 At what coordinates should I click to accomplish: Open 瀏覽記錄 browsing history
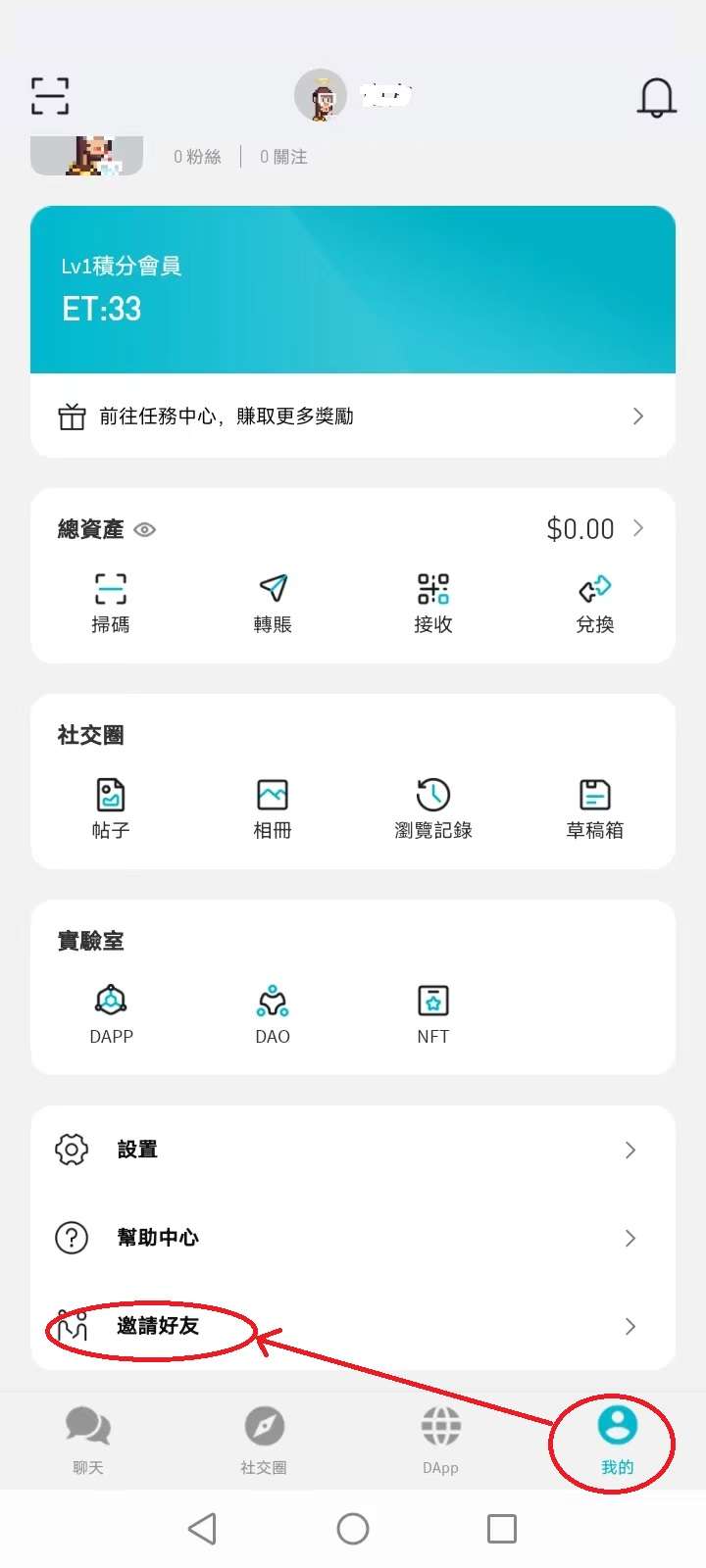pos(433,808)
